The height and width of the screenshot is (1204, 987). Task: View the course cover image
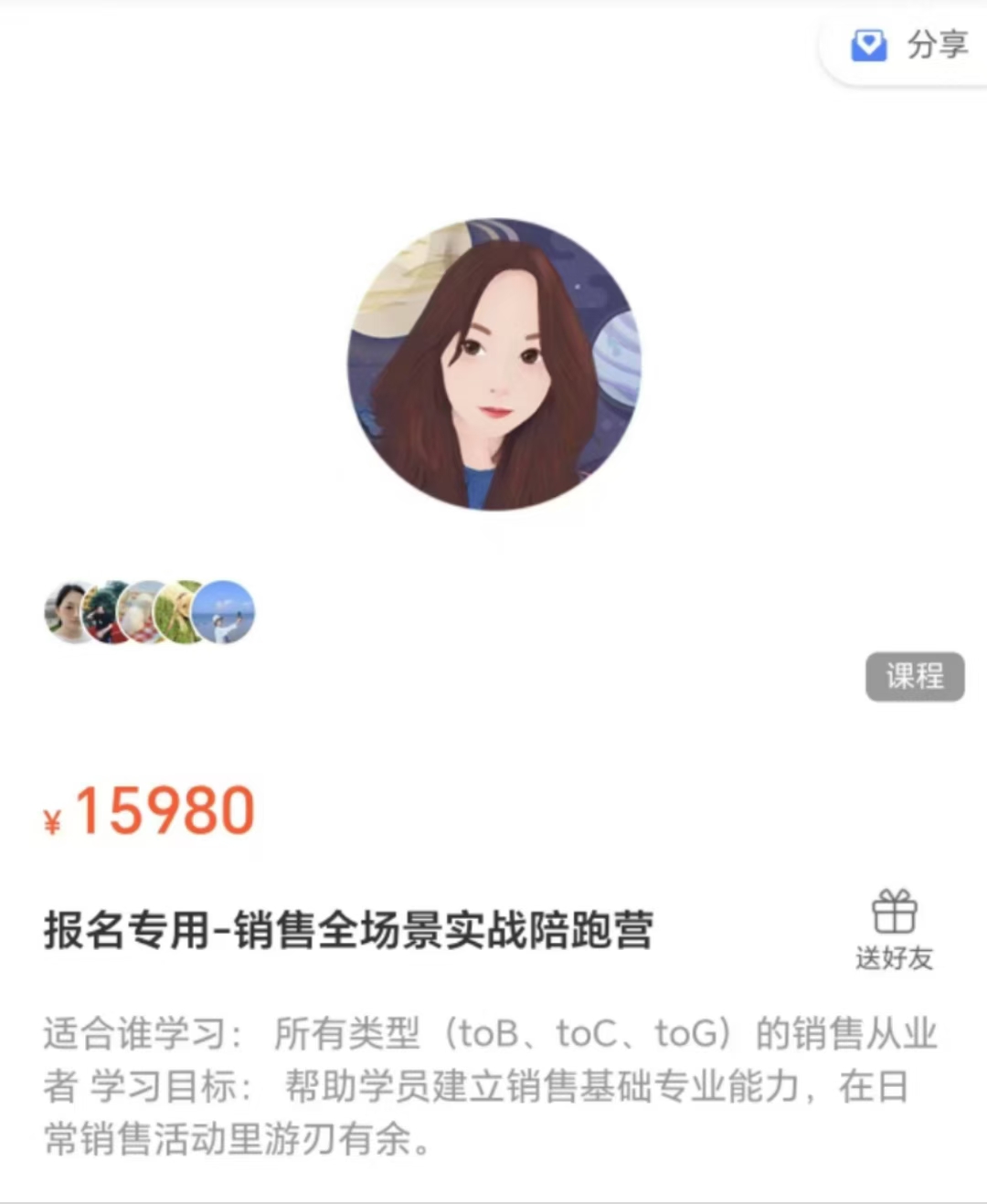[x=494, y=364]
